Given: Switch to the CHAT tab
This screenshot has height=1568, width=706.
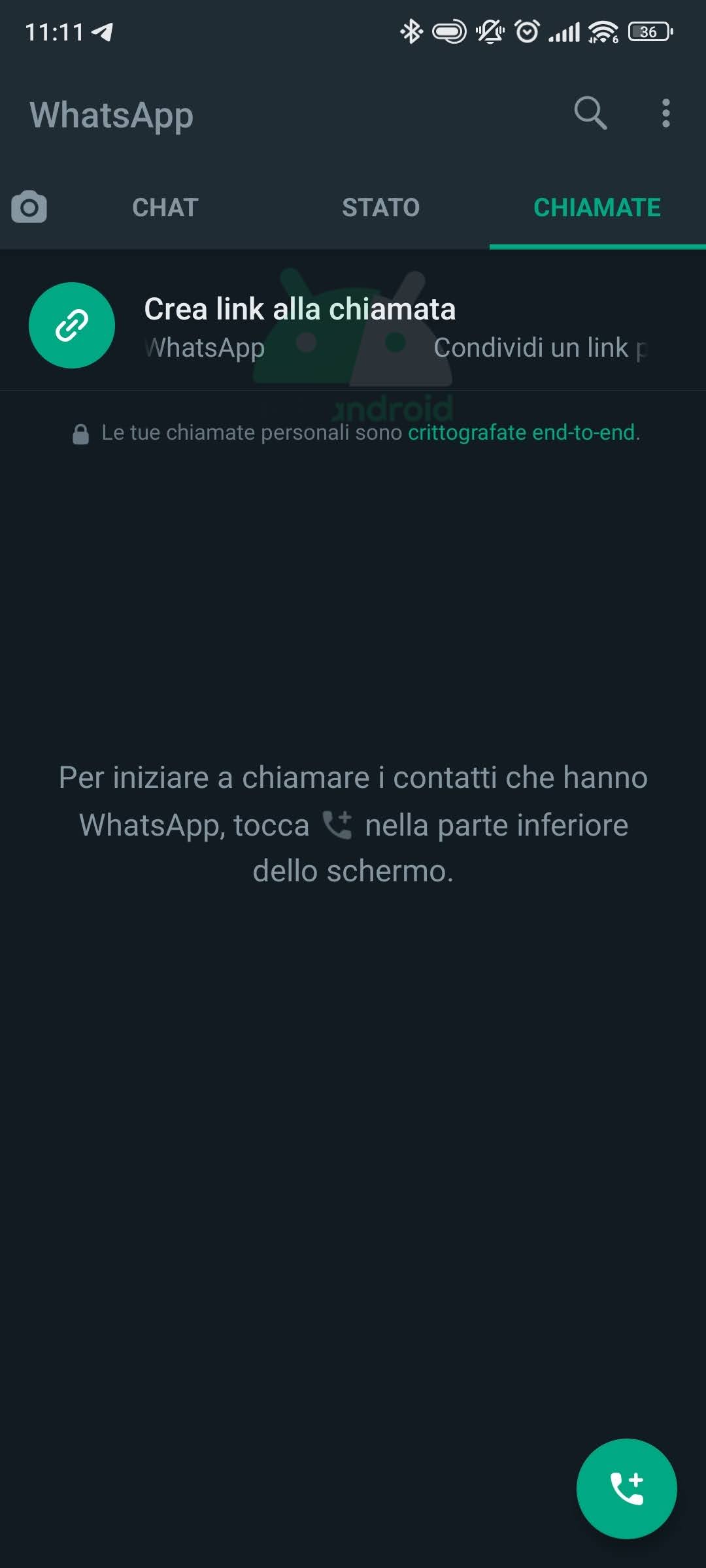Looking at the screenshot, I should pos(165,208).
